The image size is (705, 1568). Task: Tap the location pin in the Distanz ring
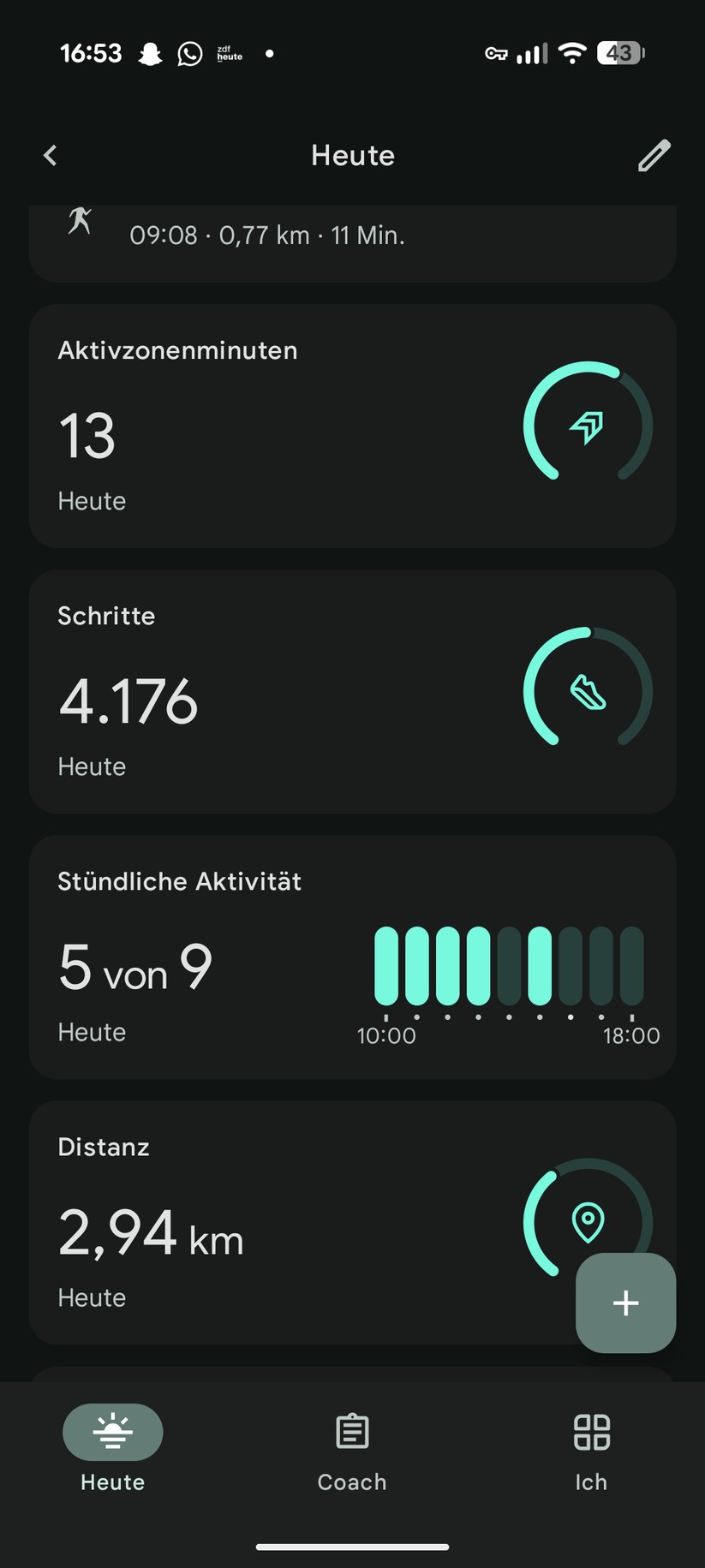coord(589,1223)
